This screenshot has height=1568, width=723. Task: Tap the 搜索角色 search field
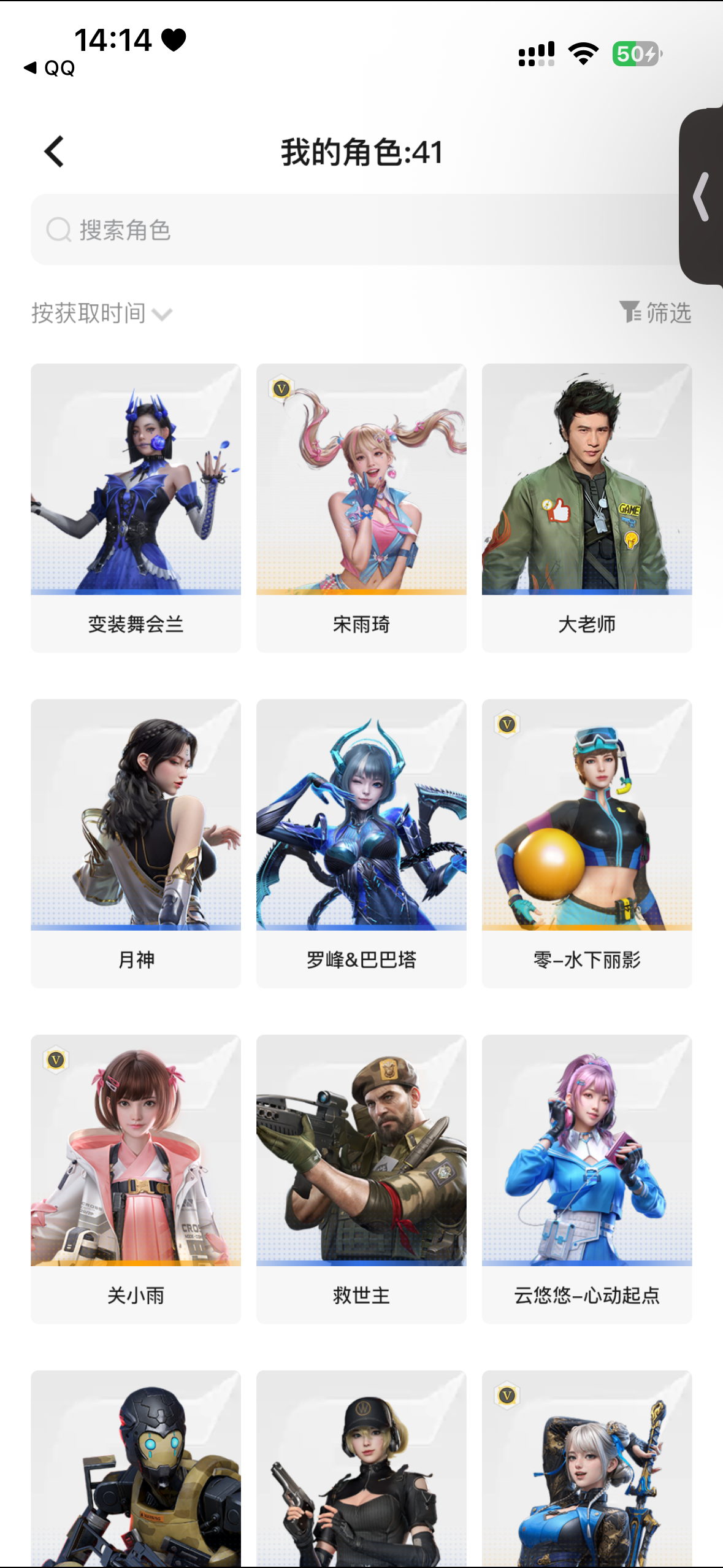(x=356, y=230)
